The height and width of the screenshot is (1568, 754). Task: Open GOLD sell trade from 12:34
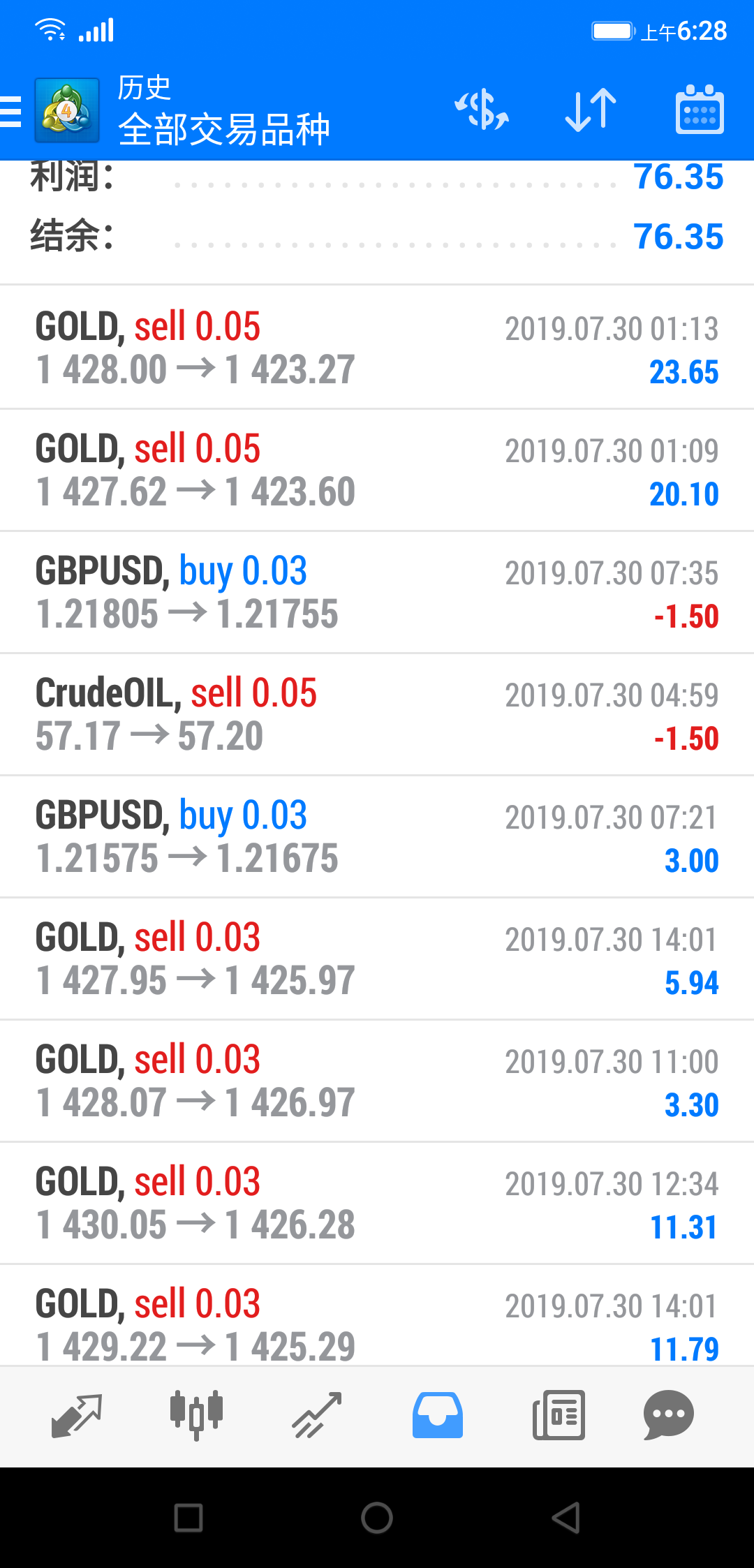pyautogui.click(x=377, y=1203)
